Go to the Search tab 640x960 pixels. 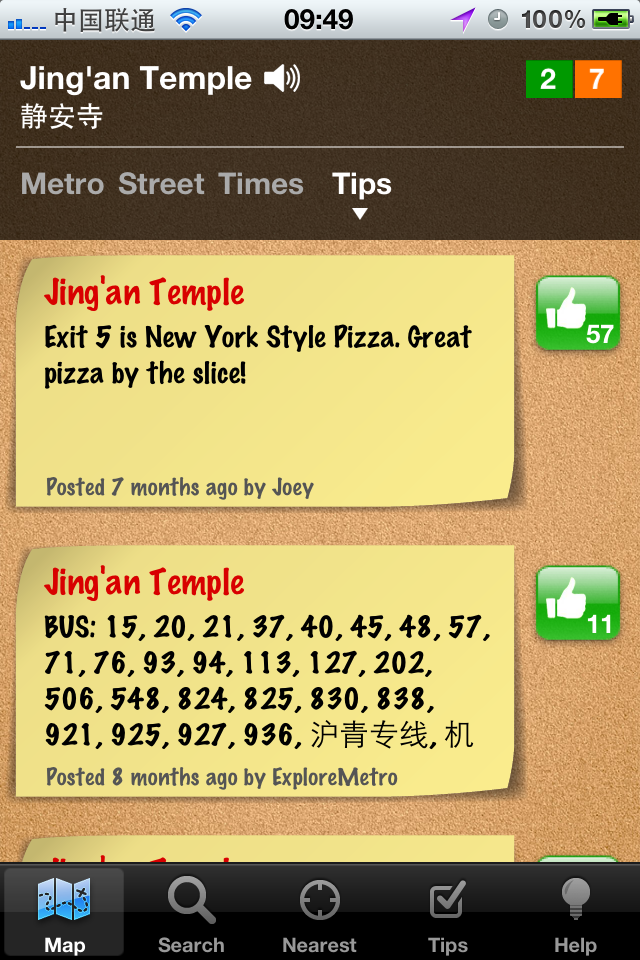191,912
